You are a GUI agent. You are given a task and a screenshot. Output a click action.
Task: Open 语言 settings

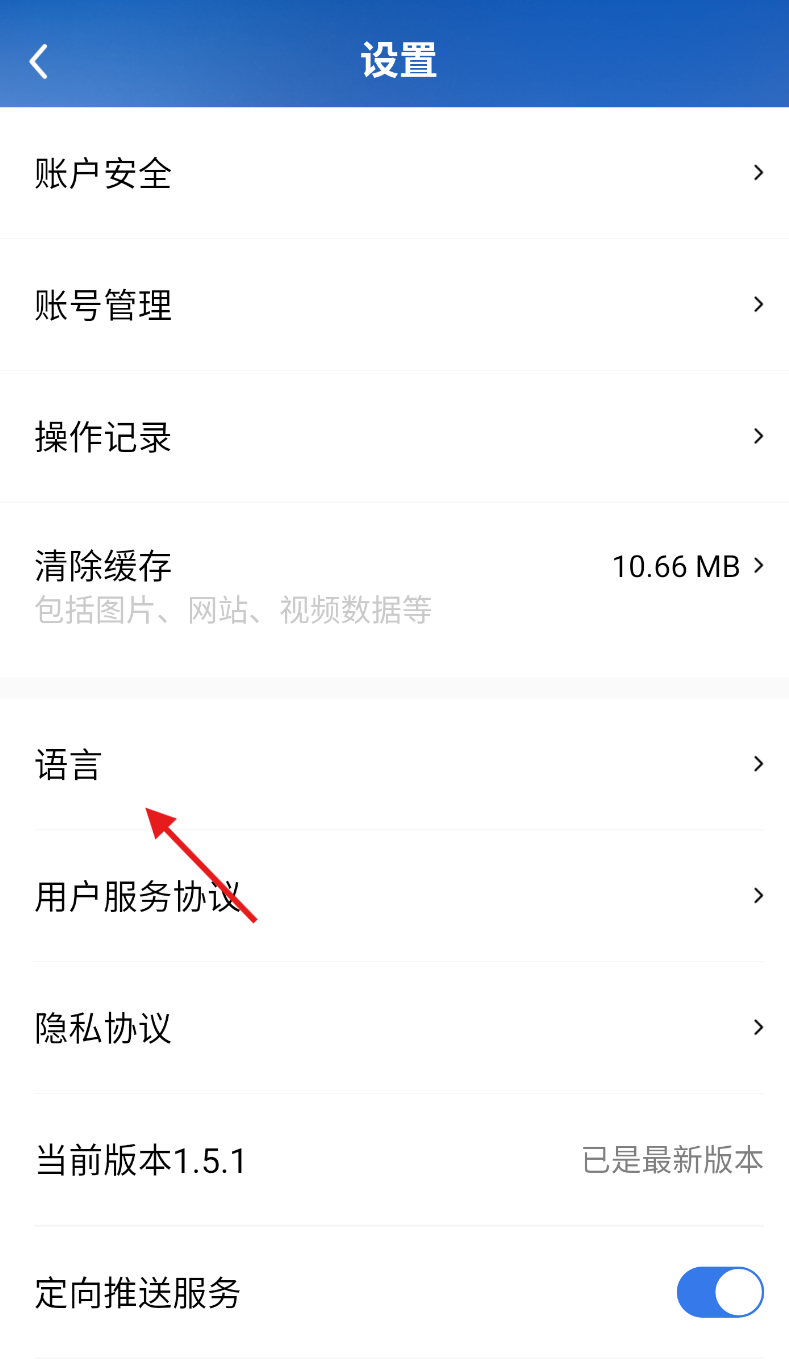(394, 765)
